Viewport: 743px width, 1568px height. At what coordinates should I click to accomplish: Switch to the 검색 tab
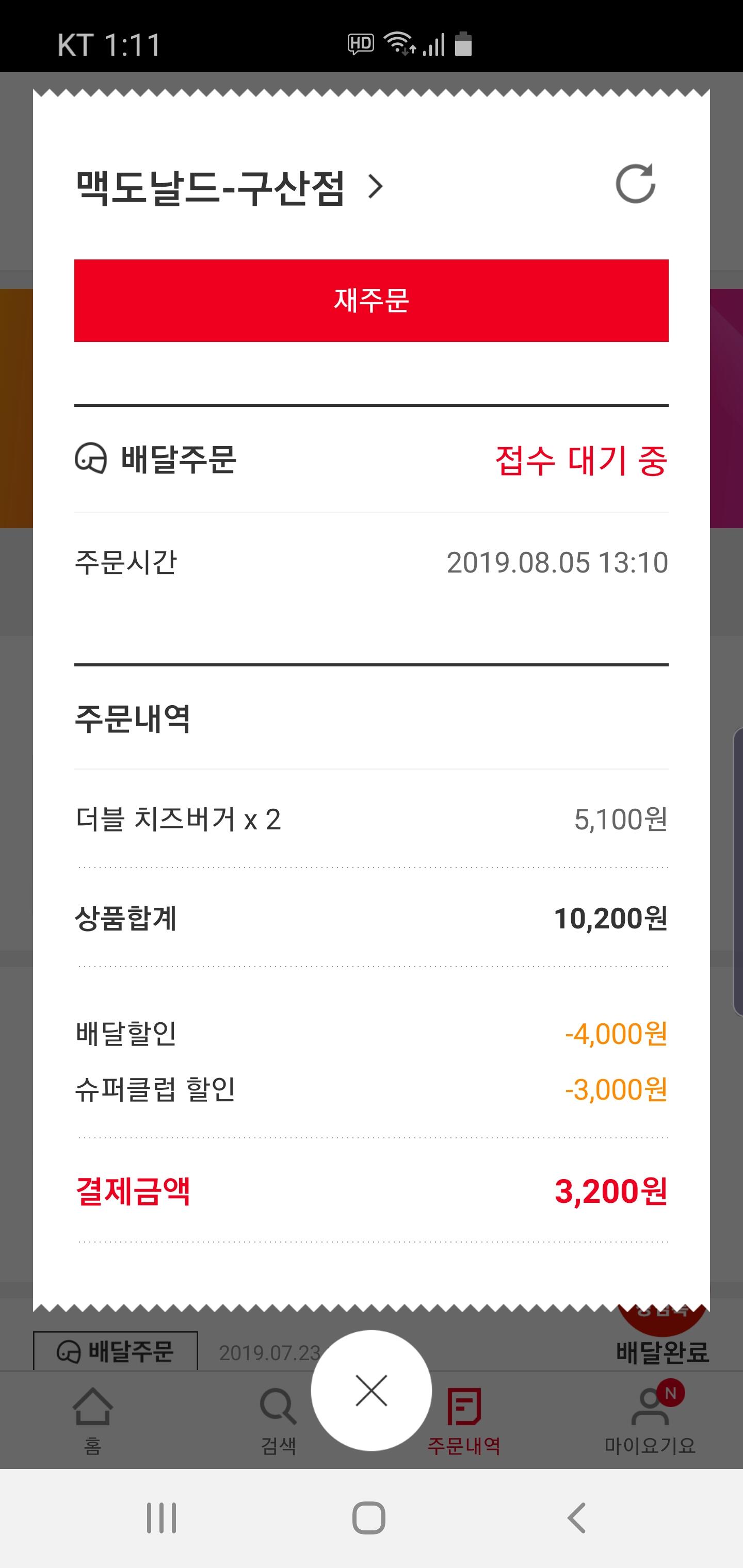coord(278,1419)
